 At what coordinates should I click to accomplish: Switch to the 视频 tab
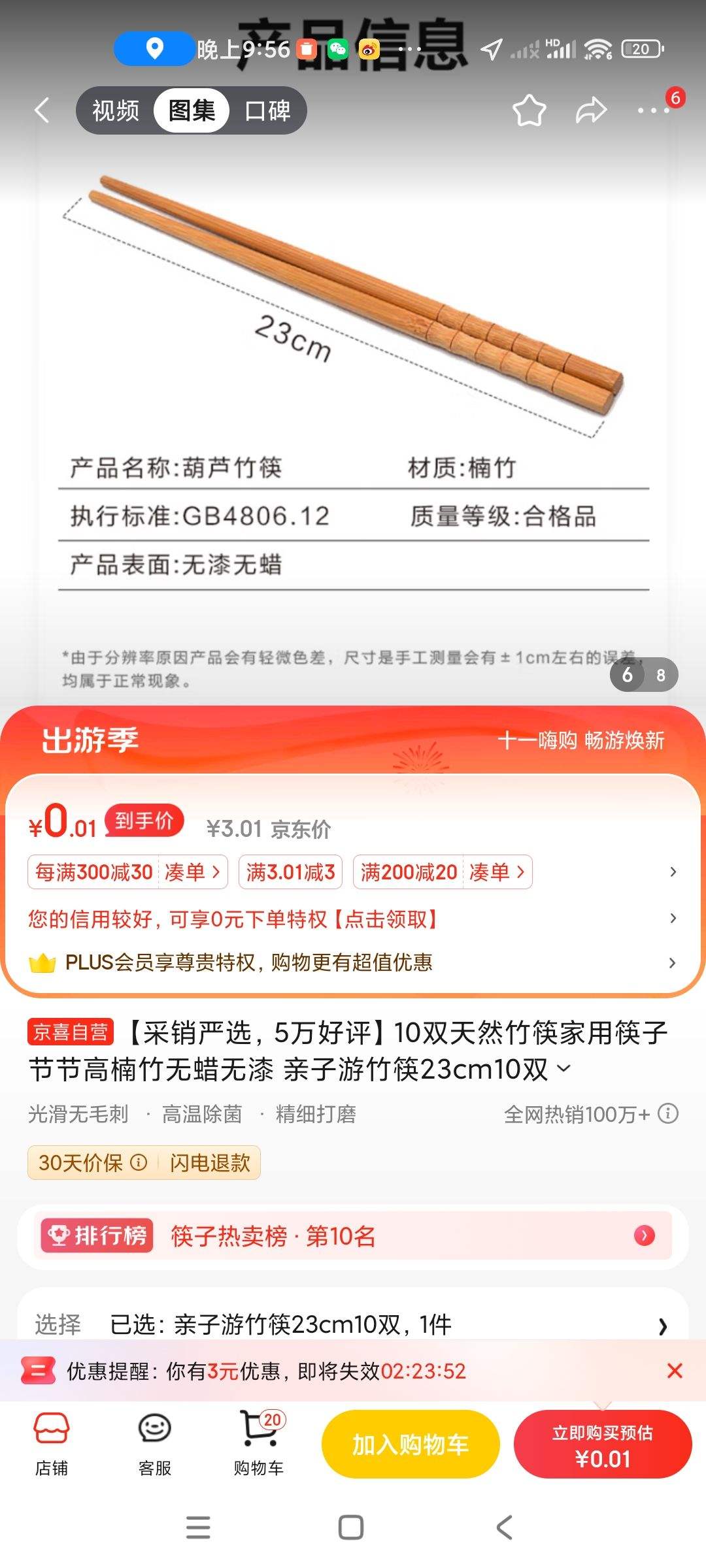114,110
